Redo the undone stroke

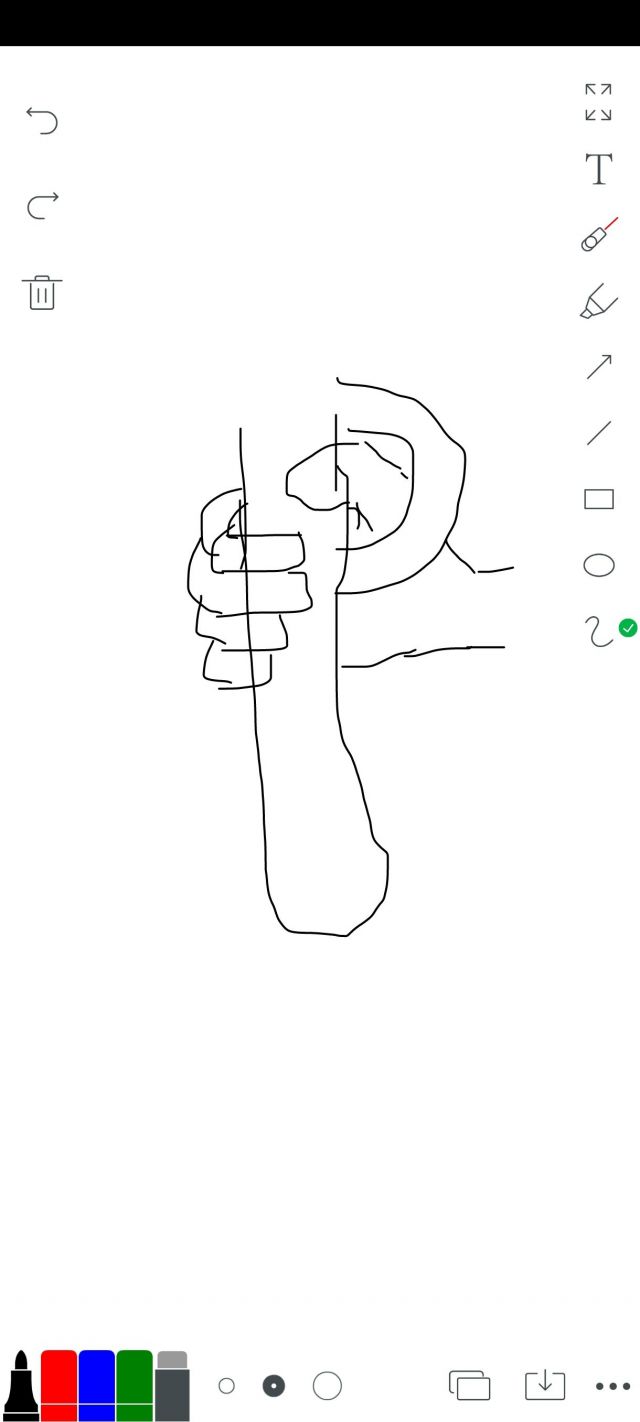pyautogui.click(x=42, y=206)
